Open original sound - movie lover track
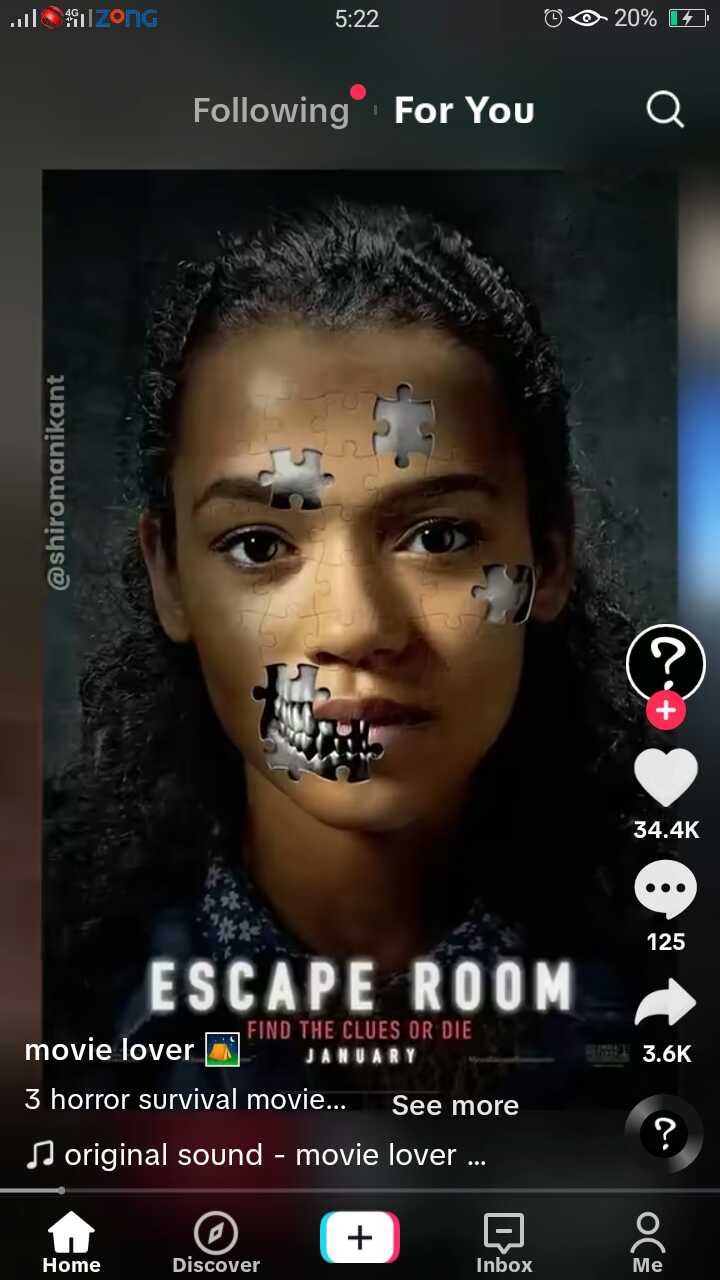720x1280 pixels. pos(256,1155)
